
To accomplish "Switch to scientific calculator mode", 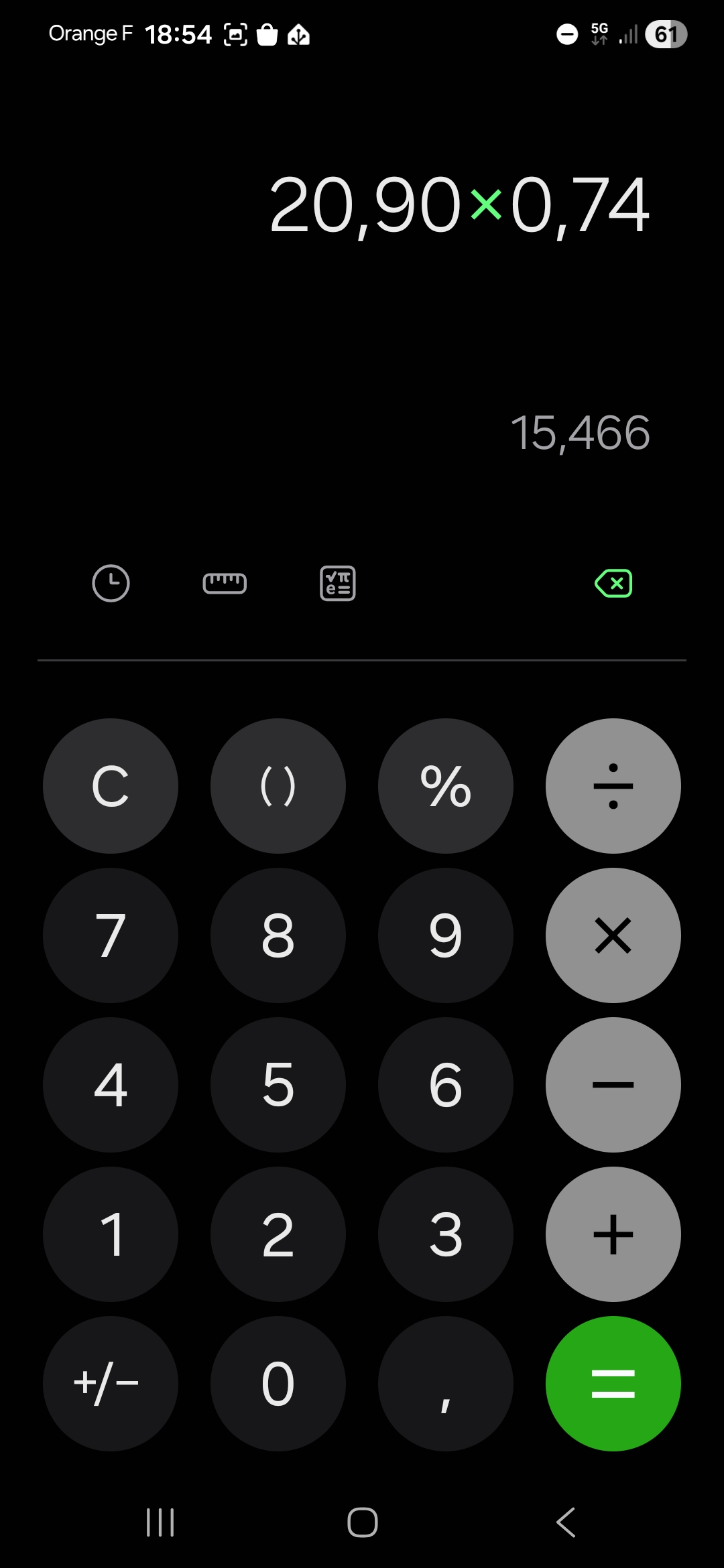I will (x=338, y=583).
